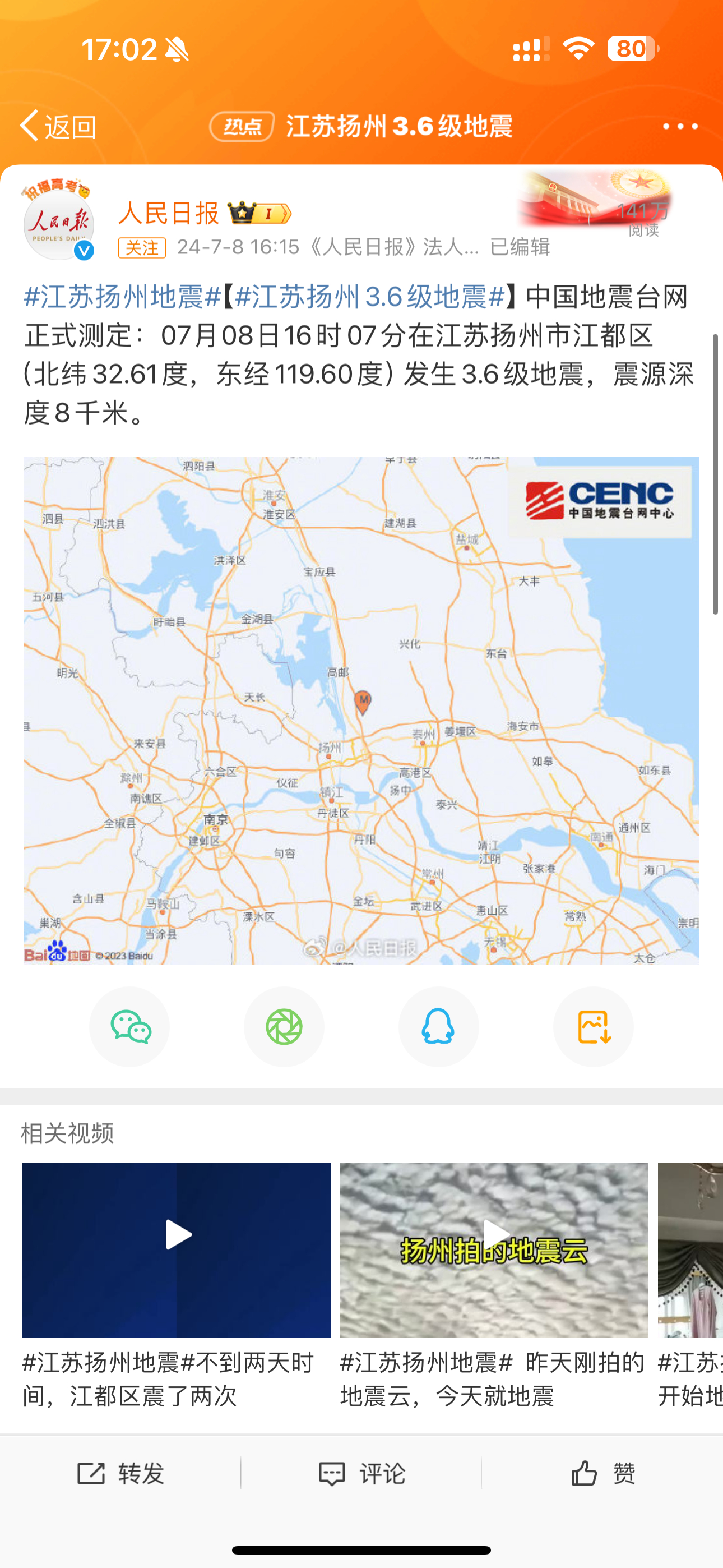This screenshot has width=723, height=1568.
Task: Open the #江苏扬州地震# hashtag
Action: (x=122, y=297)
